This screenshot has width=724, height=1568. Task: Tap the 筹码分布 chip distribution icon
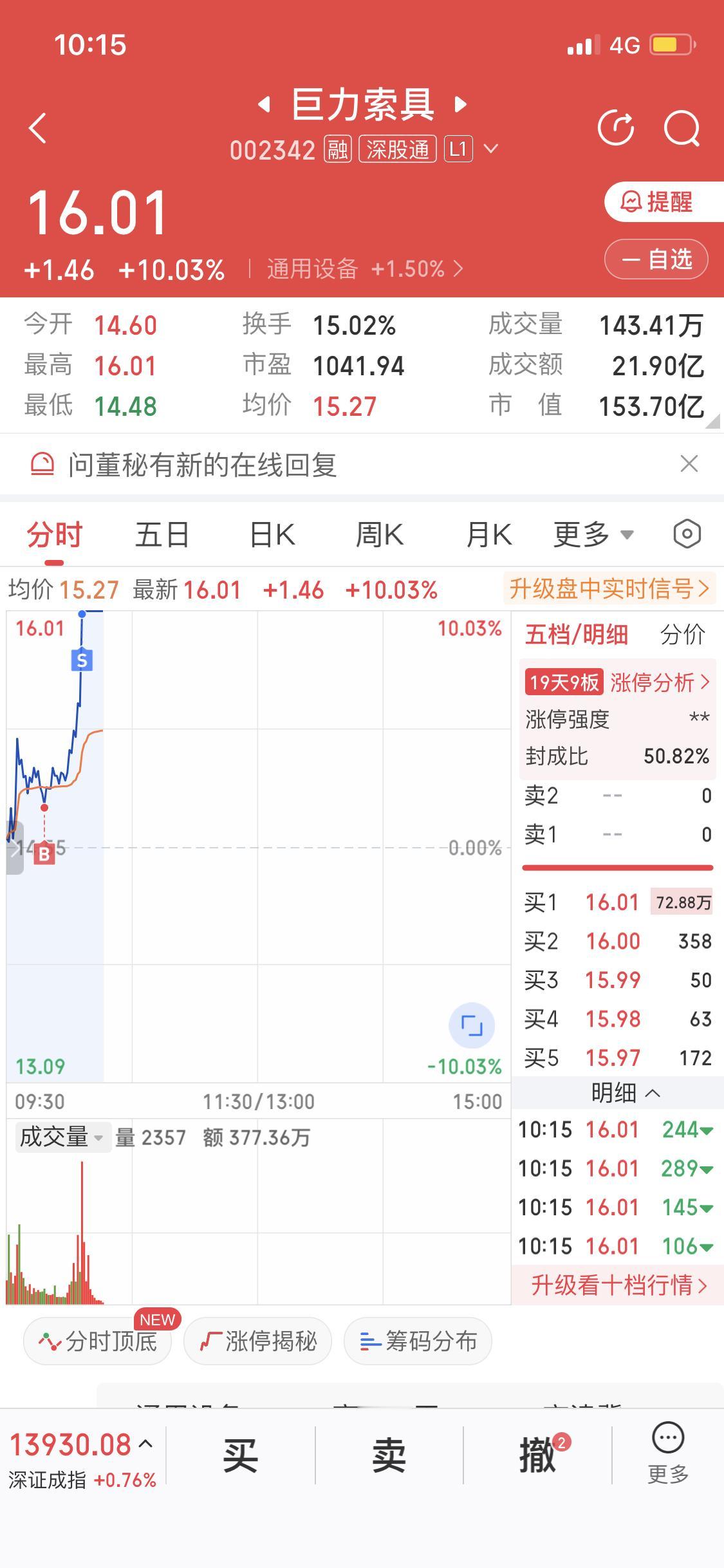click(417, 1341)
